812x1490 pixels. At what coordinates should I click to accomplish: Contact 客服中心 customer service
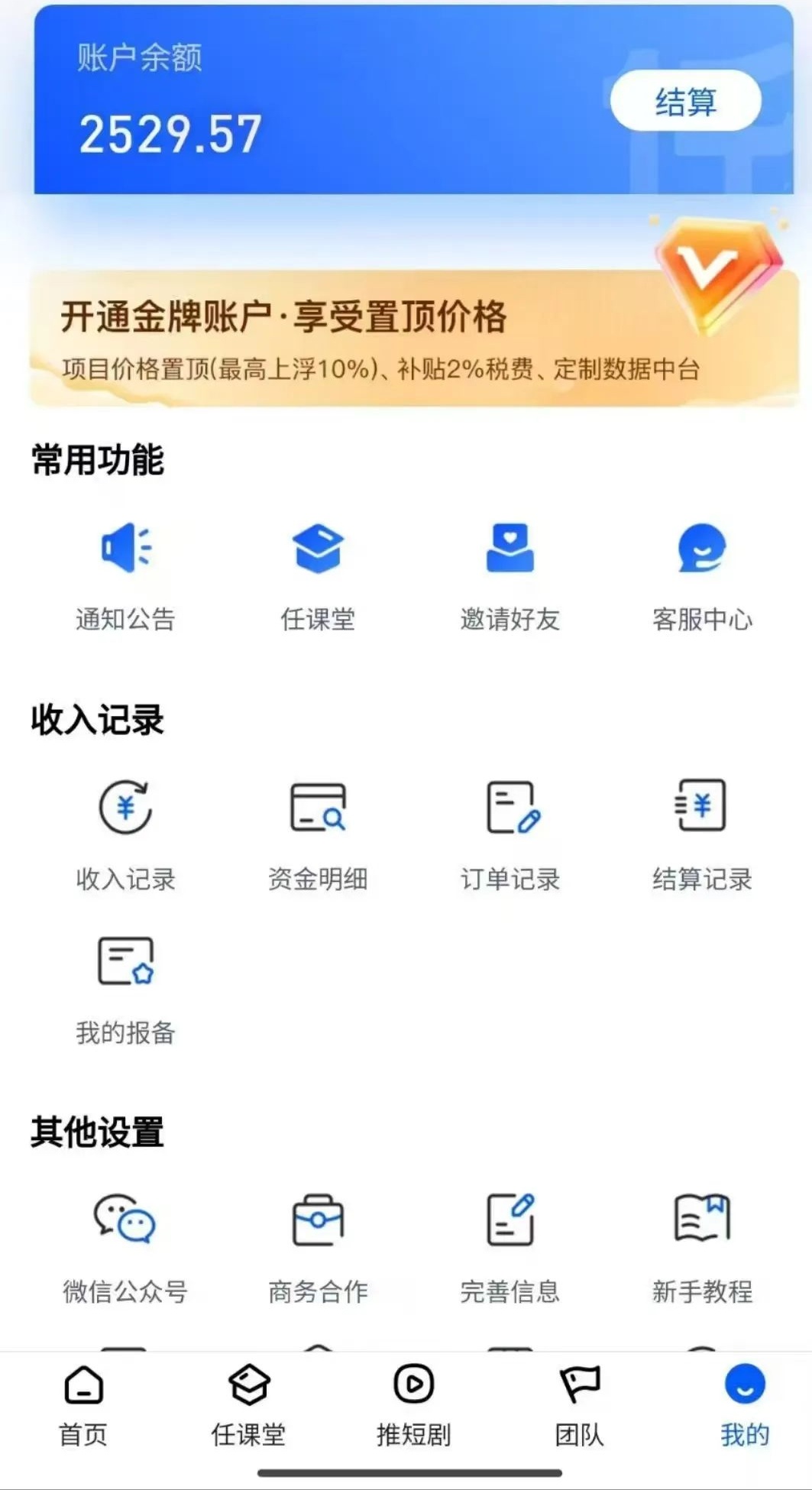pyautogui.click(x=702, y=575)
